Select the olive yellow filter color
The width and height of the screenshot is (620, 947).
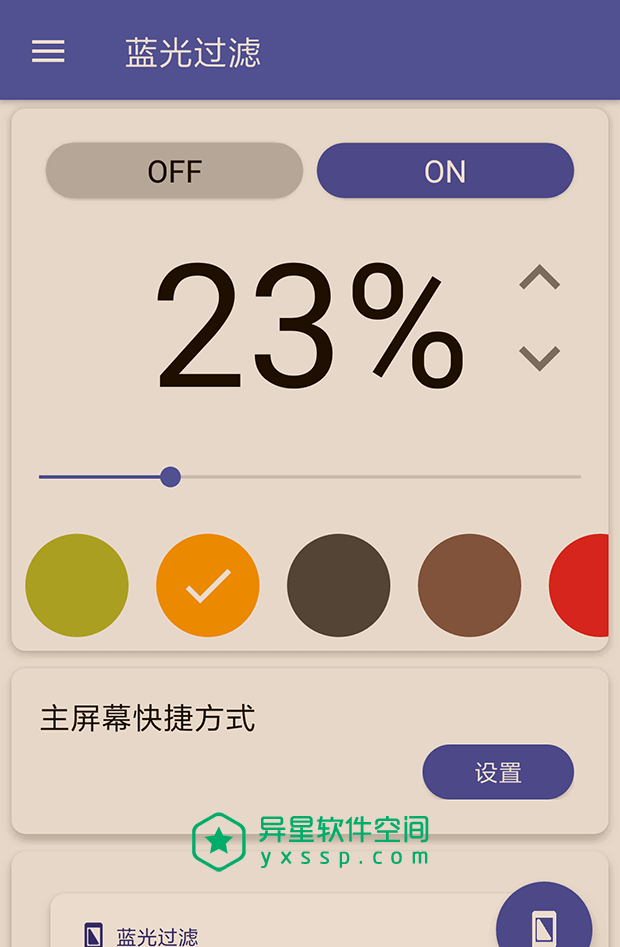click(77, 585)
